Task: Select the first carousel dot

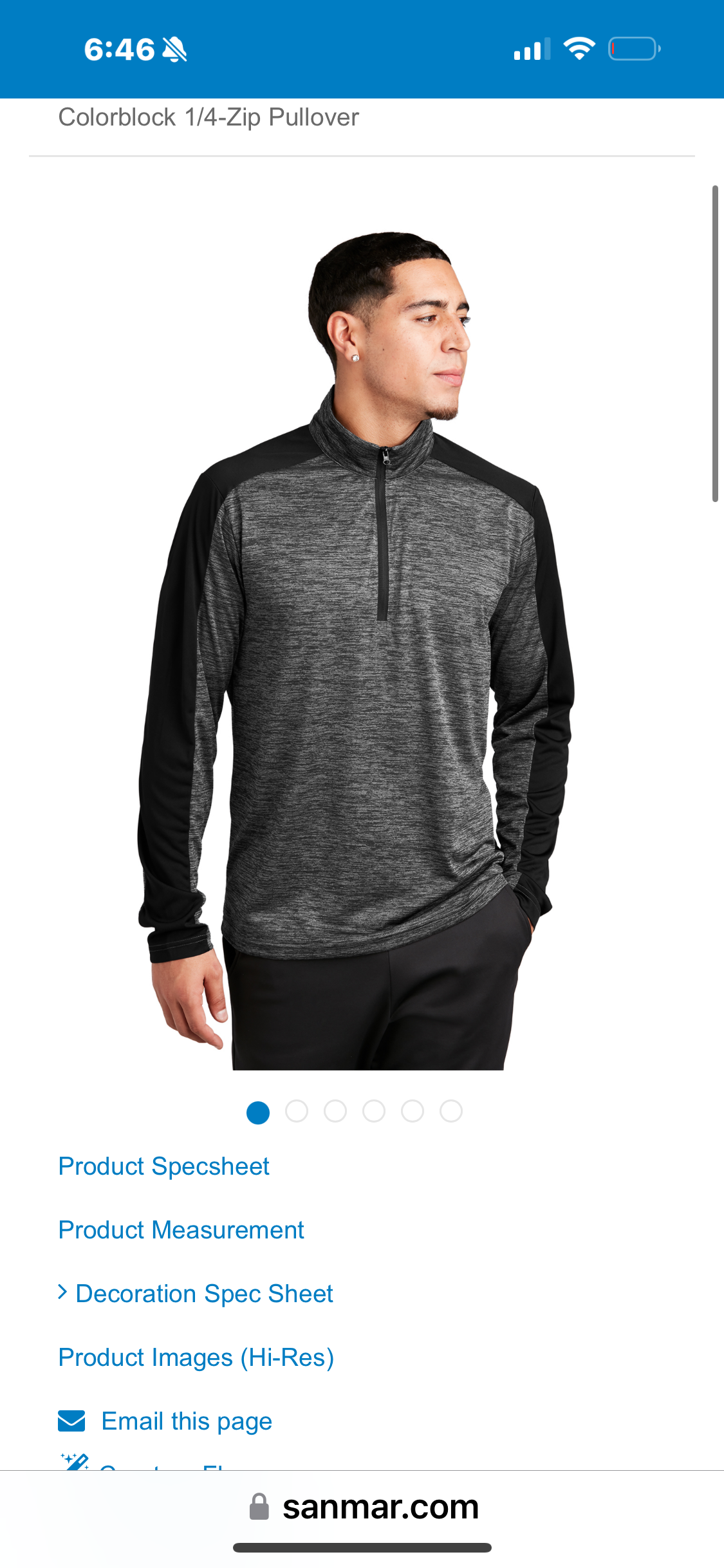Action: 257,1111
